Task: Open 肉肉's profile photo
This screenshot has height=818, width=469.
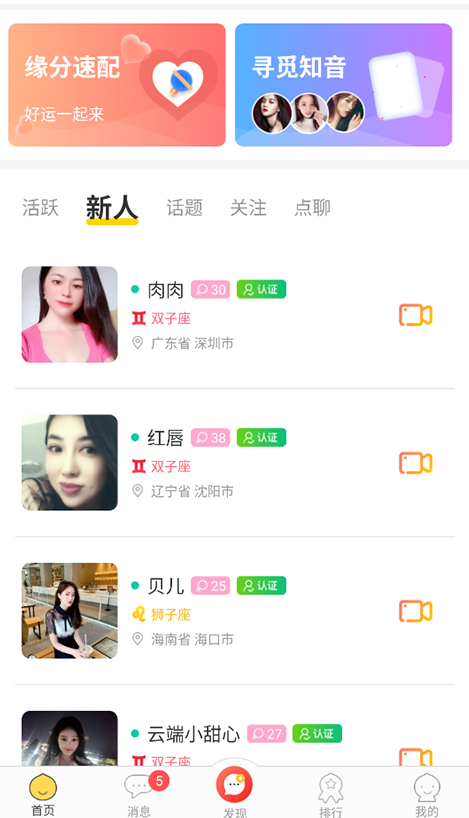Action: (69, 315)
